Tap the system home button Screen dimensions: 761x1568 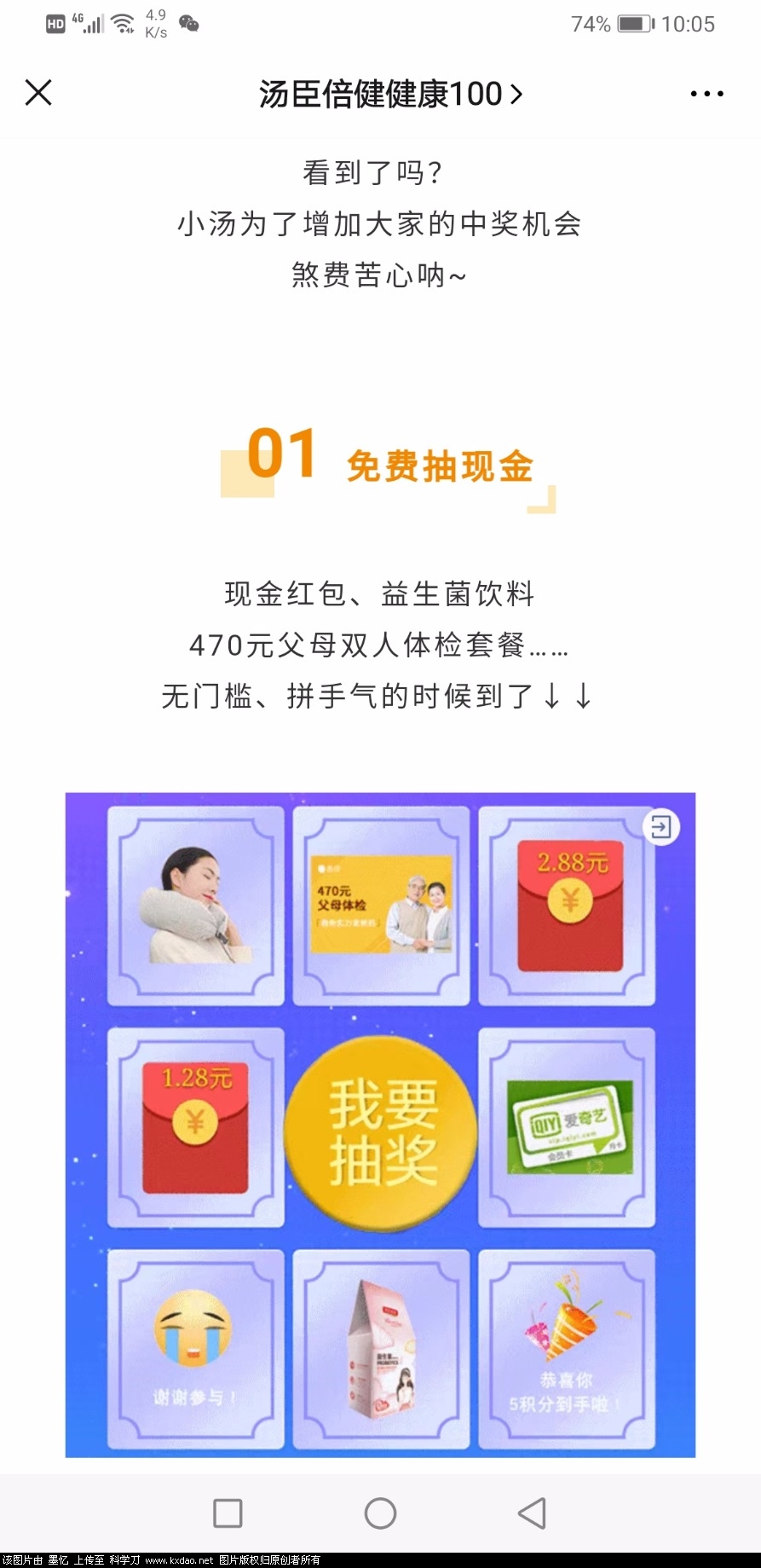[380, 1513]
